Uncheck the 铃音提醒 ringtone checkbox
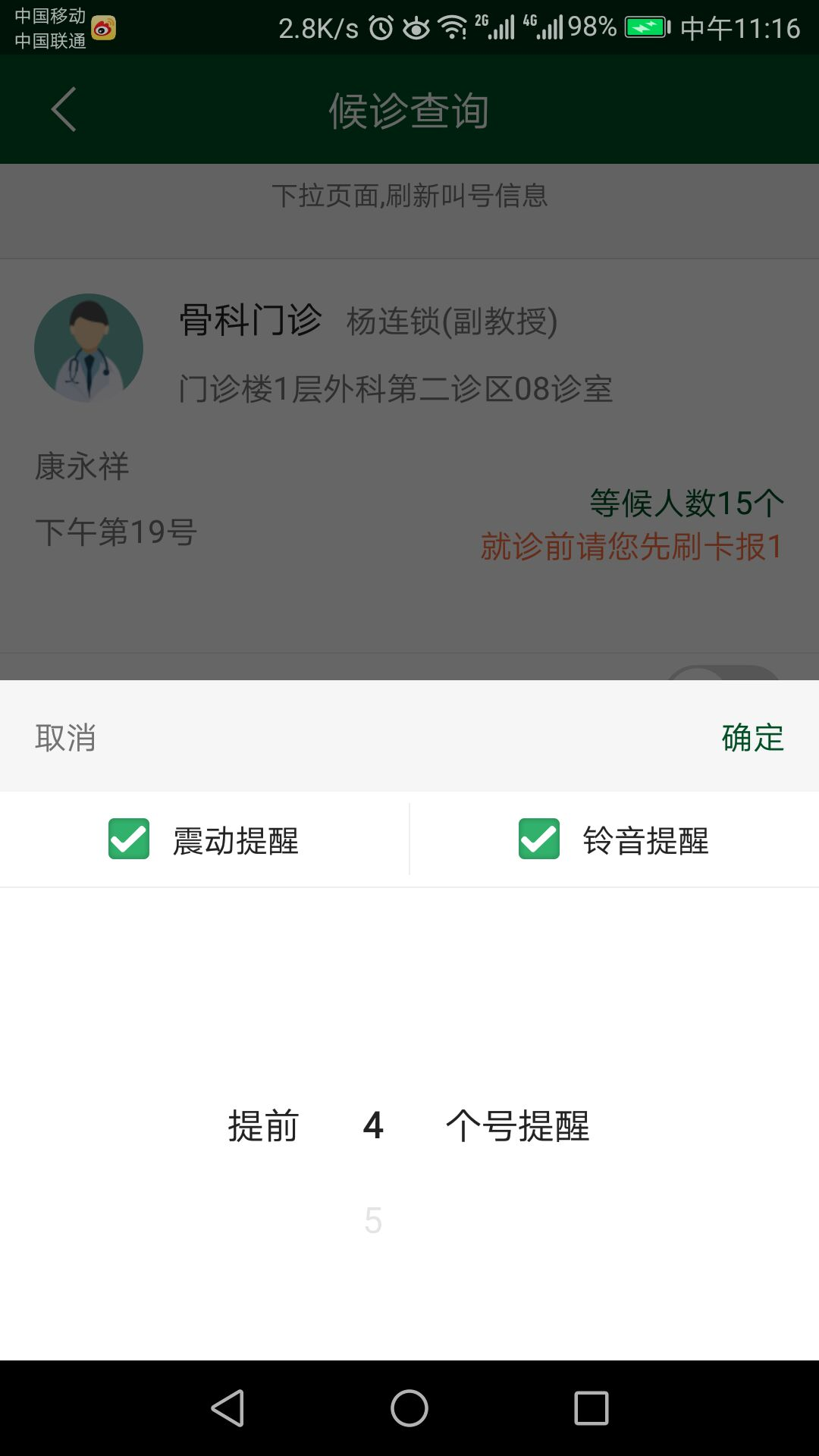This screenshot has height=1456, width=819. click(x=539, y=839)
